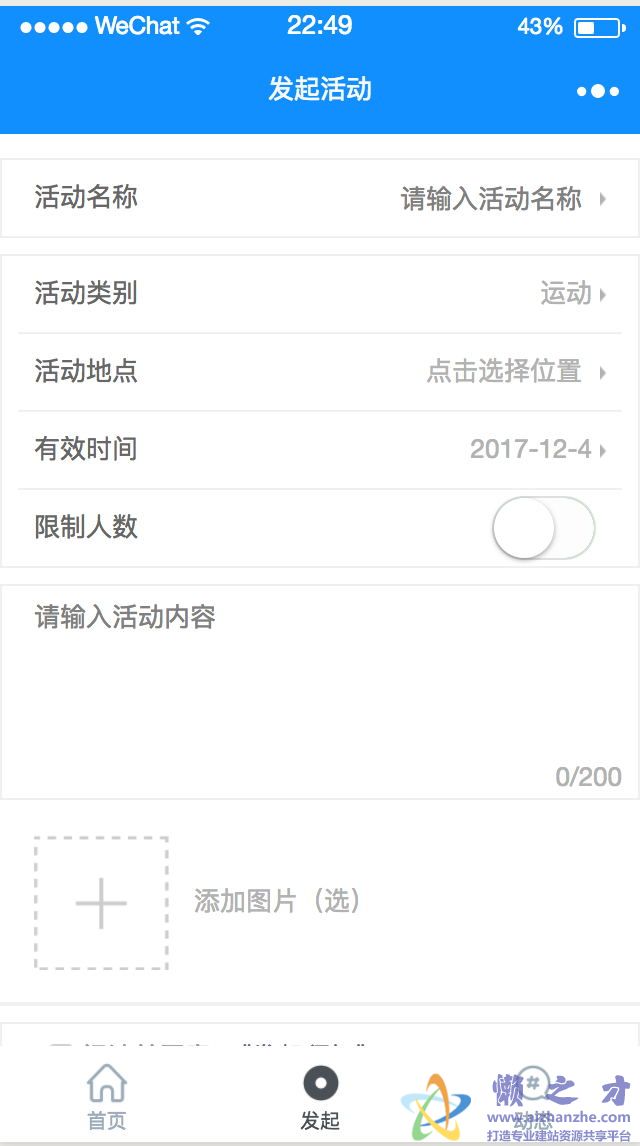This screenshot has width=640, height=1146.
Task: Switch to the 首页 tab
Action: pyautogui.click(x=107, y=1097)
